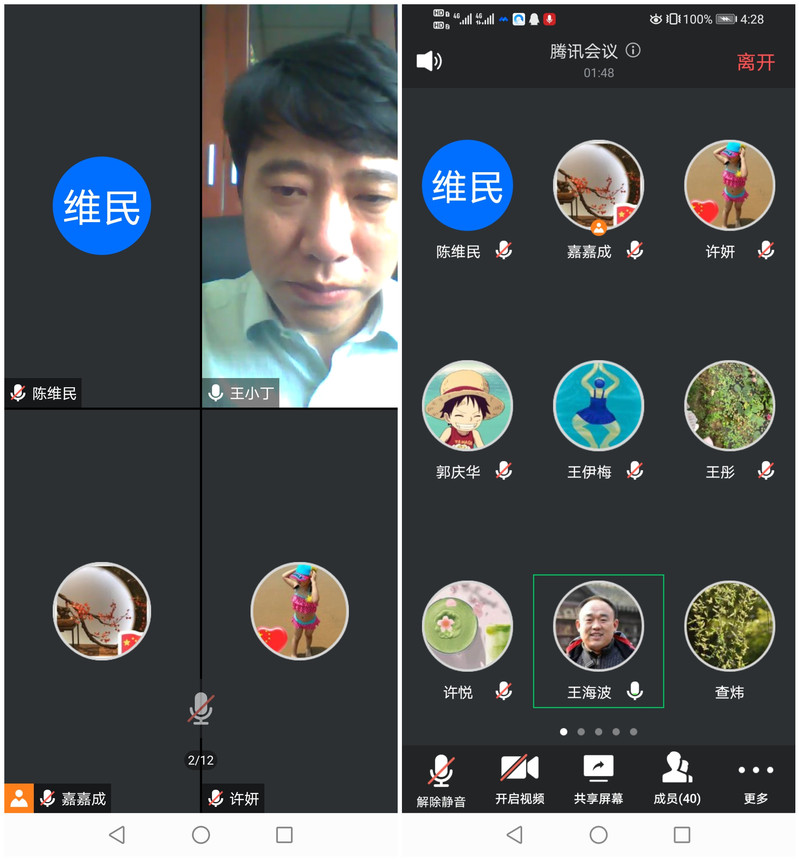Select 王彤's participant avatar
The width and height of the screenshot is (799, 861).
click(729, 406)
